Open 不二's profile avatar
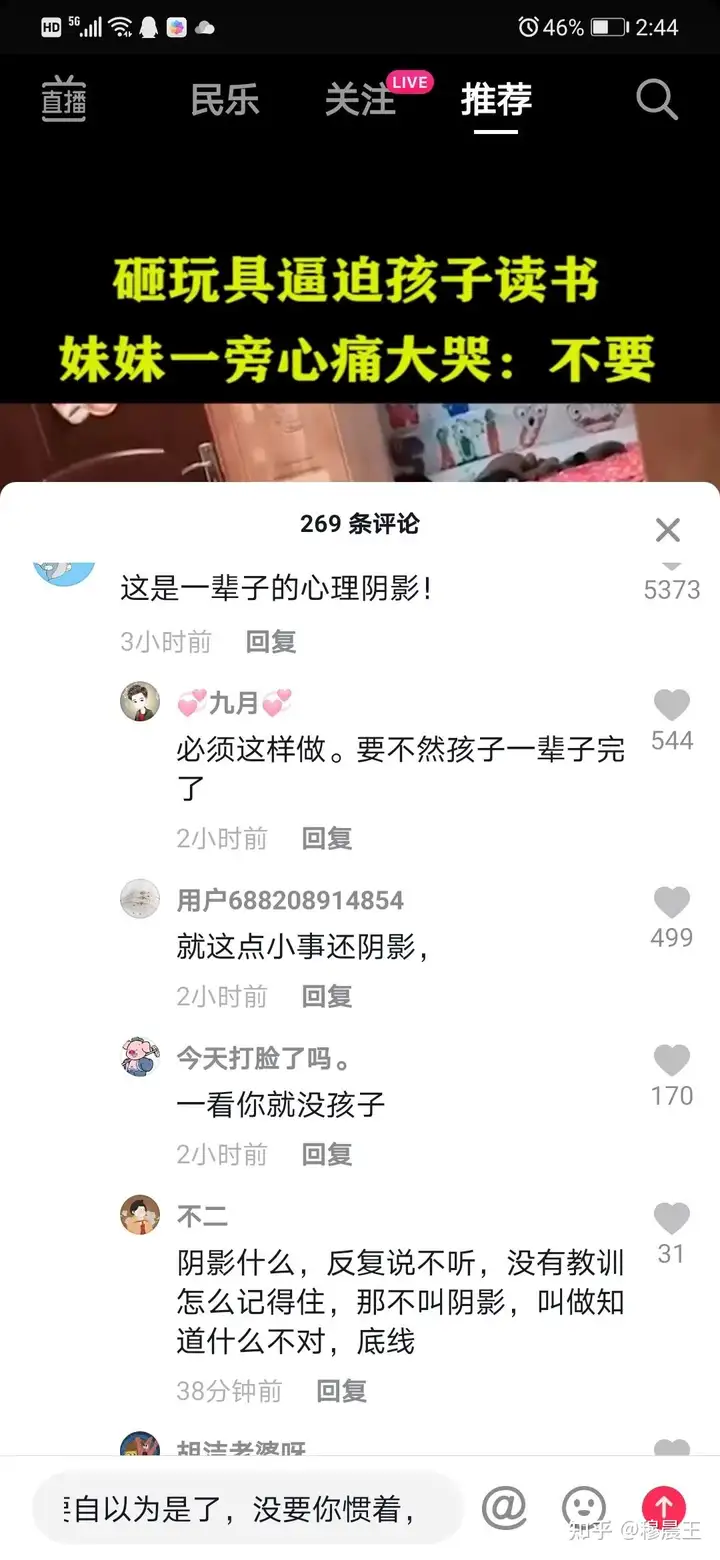 tap(139, 1216)
